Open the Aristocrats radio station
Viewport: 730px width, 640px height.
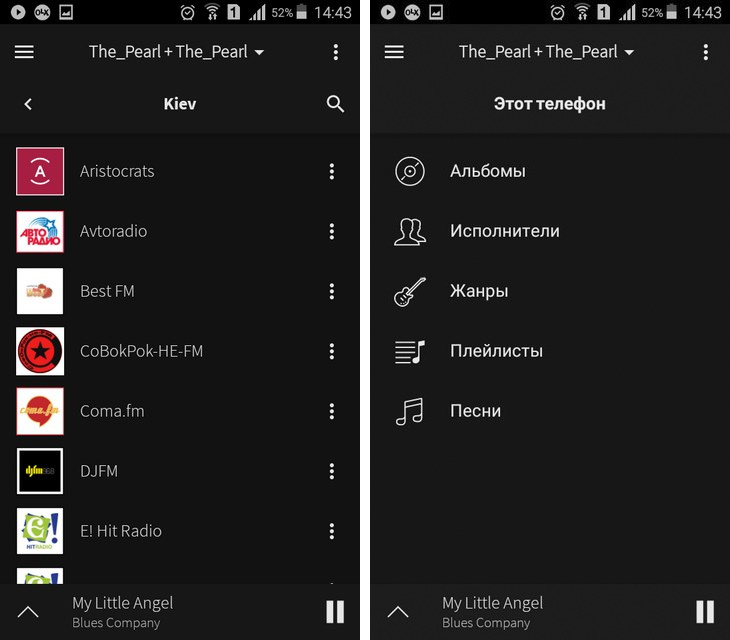point(117,171)
